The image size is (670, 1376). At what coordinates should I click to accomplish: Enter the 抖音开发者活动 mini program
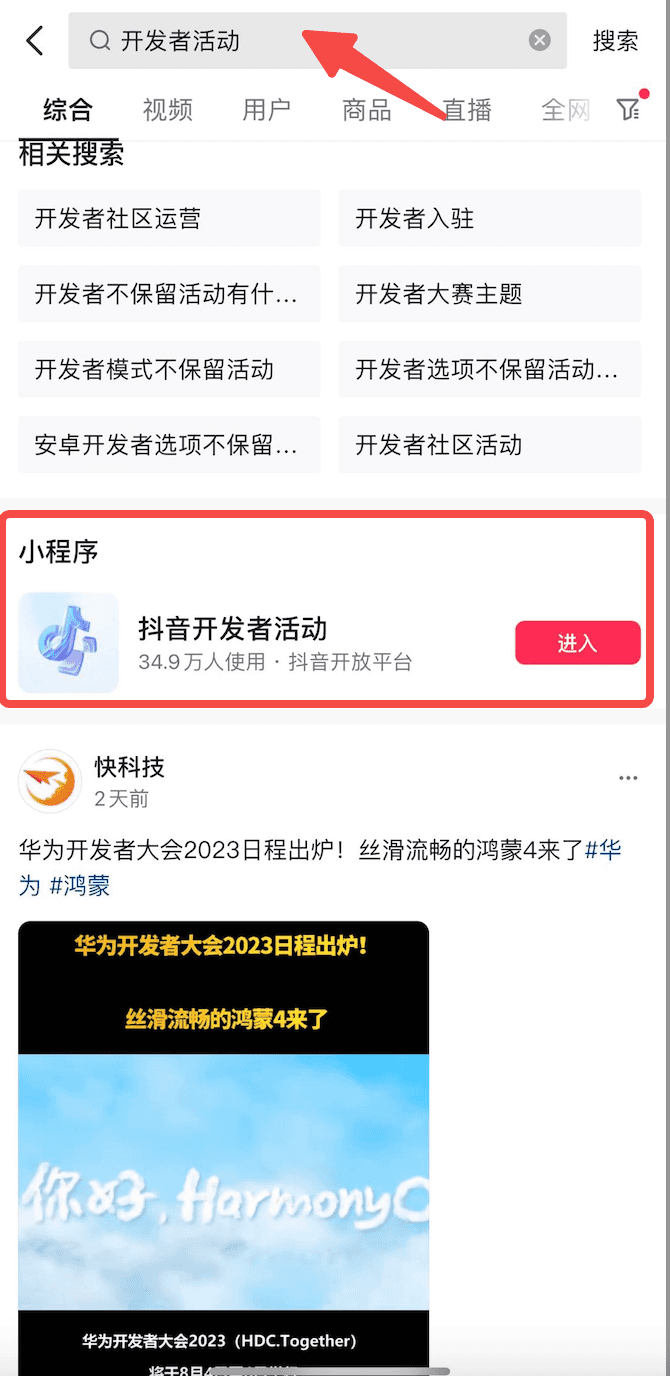(577, 643)
